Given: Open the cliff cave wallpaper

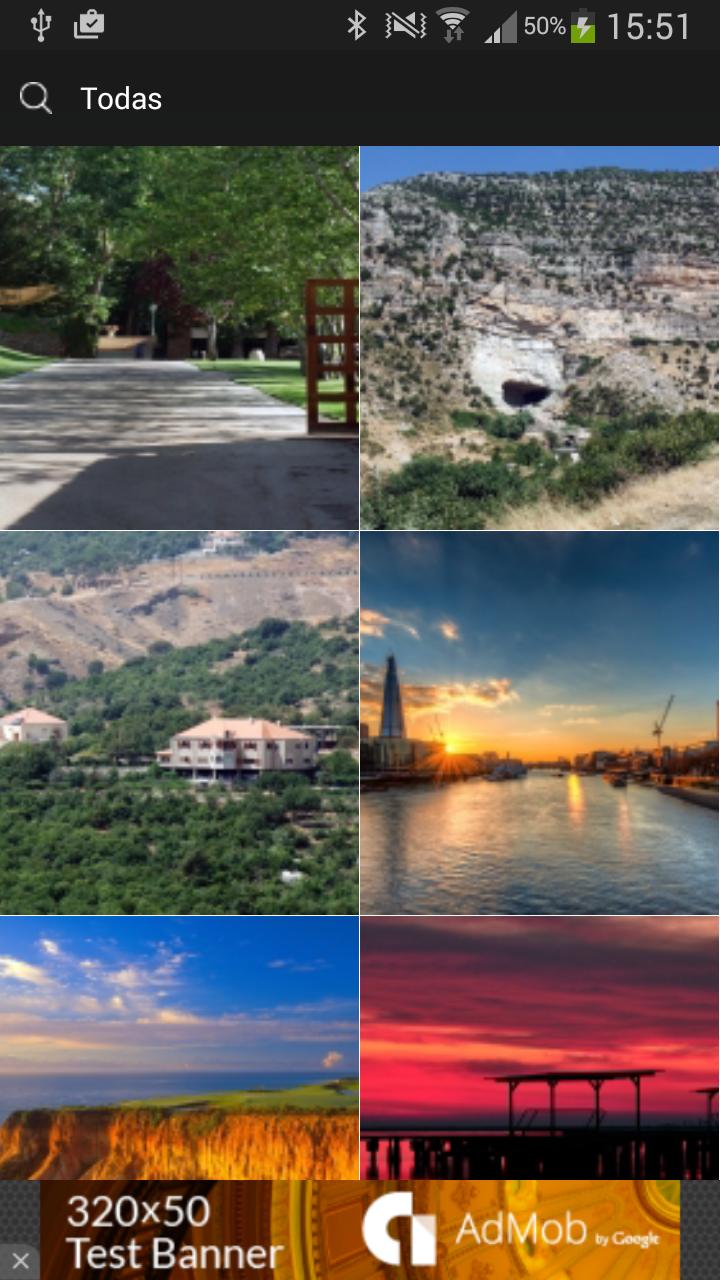Looking at the screenshot, I should coord(539,337).
